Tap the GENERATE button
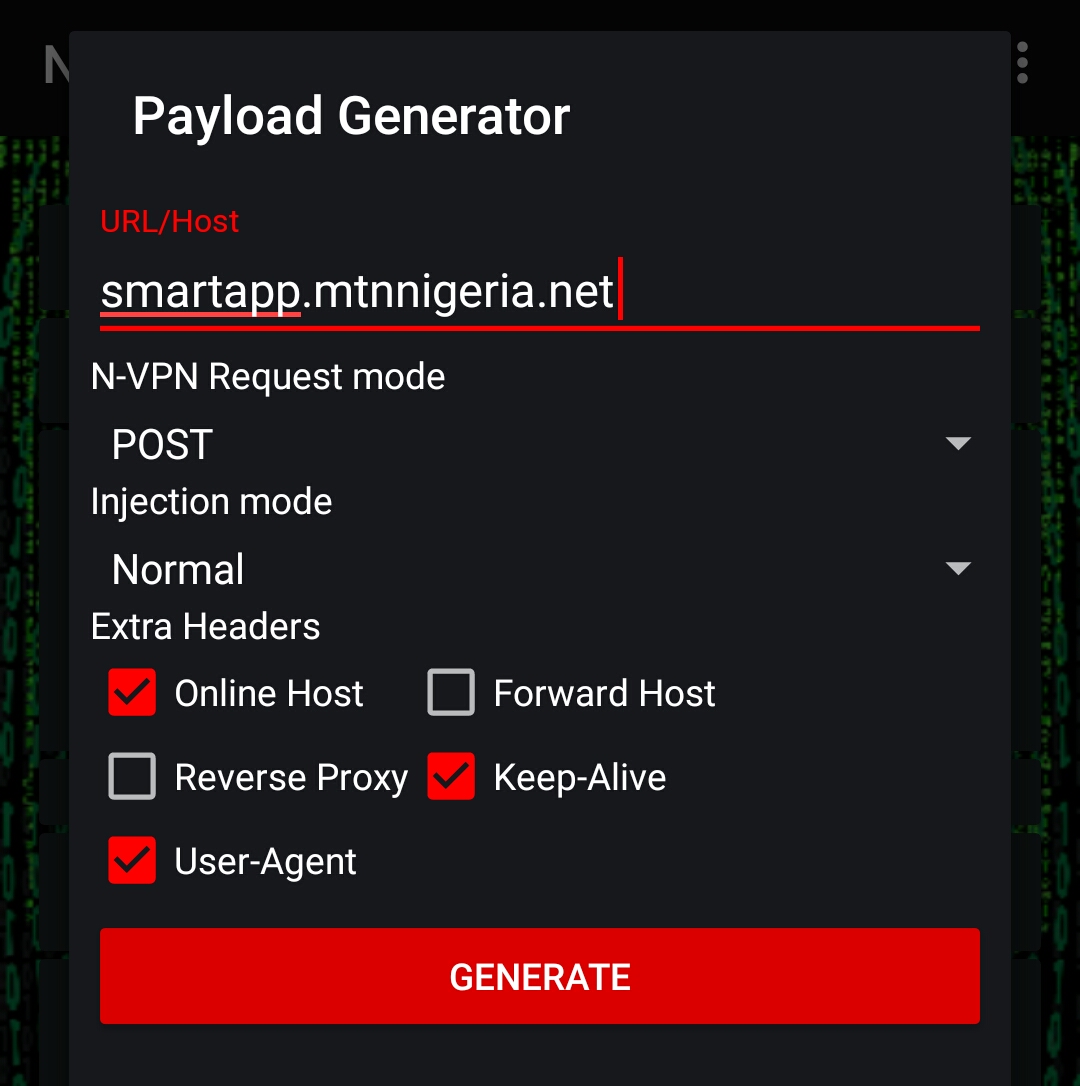The width and height of the screenshot is (1080, 1086). pyautogui.click(x=540, y=976)
